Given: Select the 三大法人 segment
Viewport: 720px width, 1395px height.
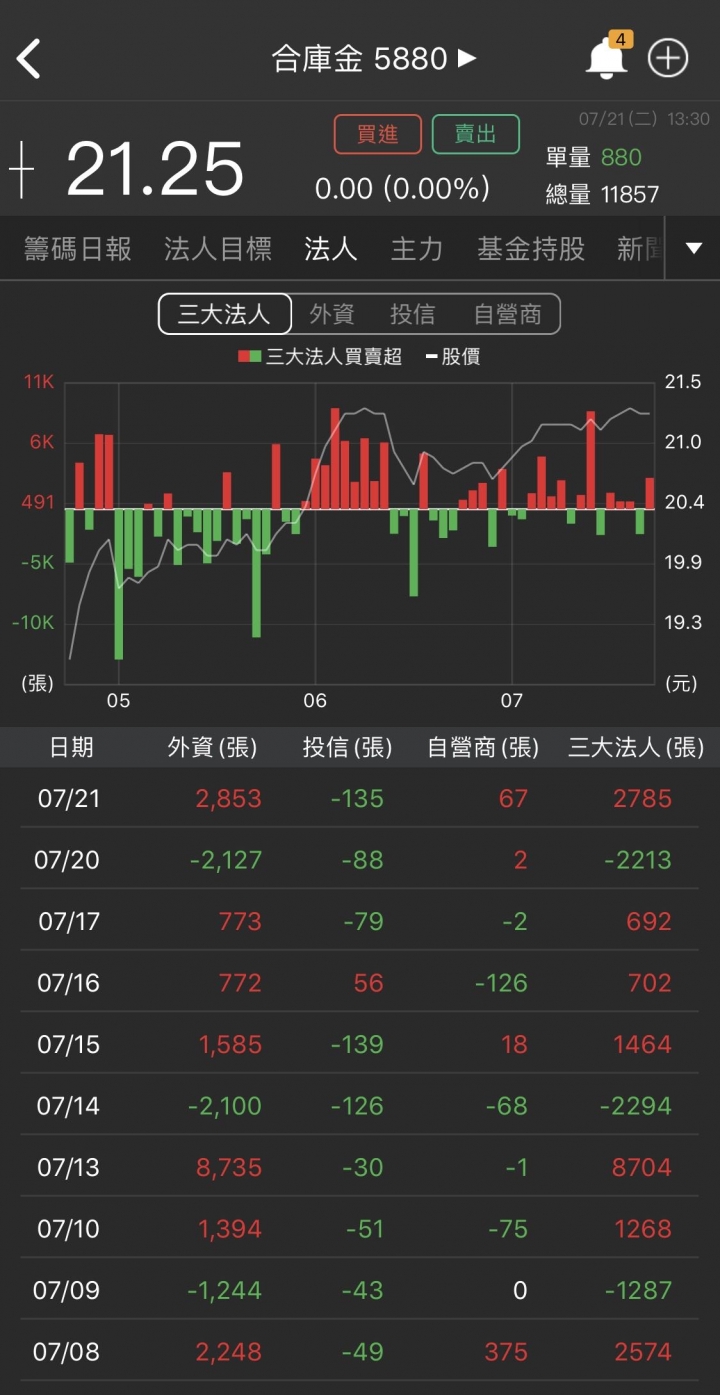Looking at the screenshot, I should 225,314.
